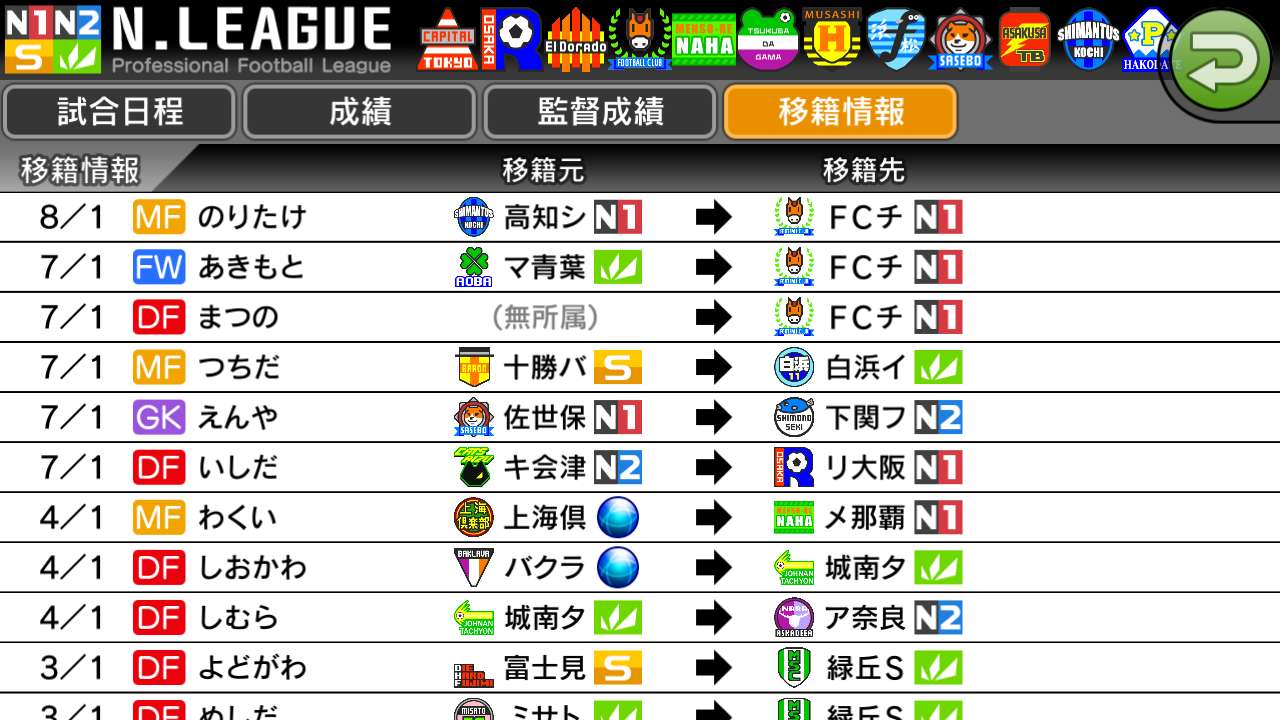Select the 監督成績 tab
Image resolution: width=1280 pixels, height=720 pixels.
coord(600,112)
